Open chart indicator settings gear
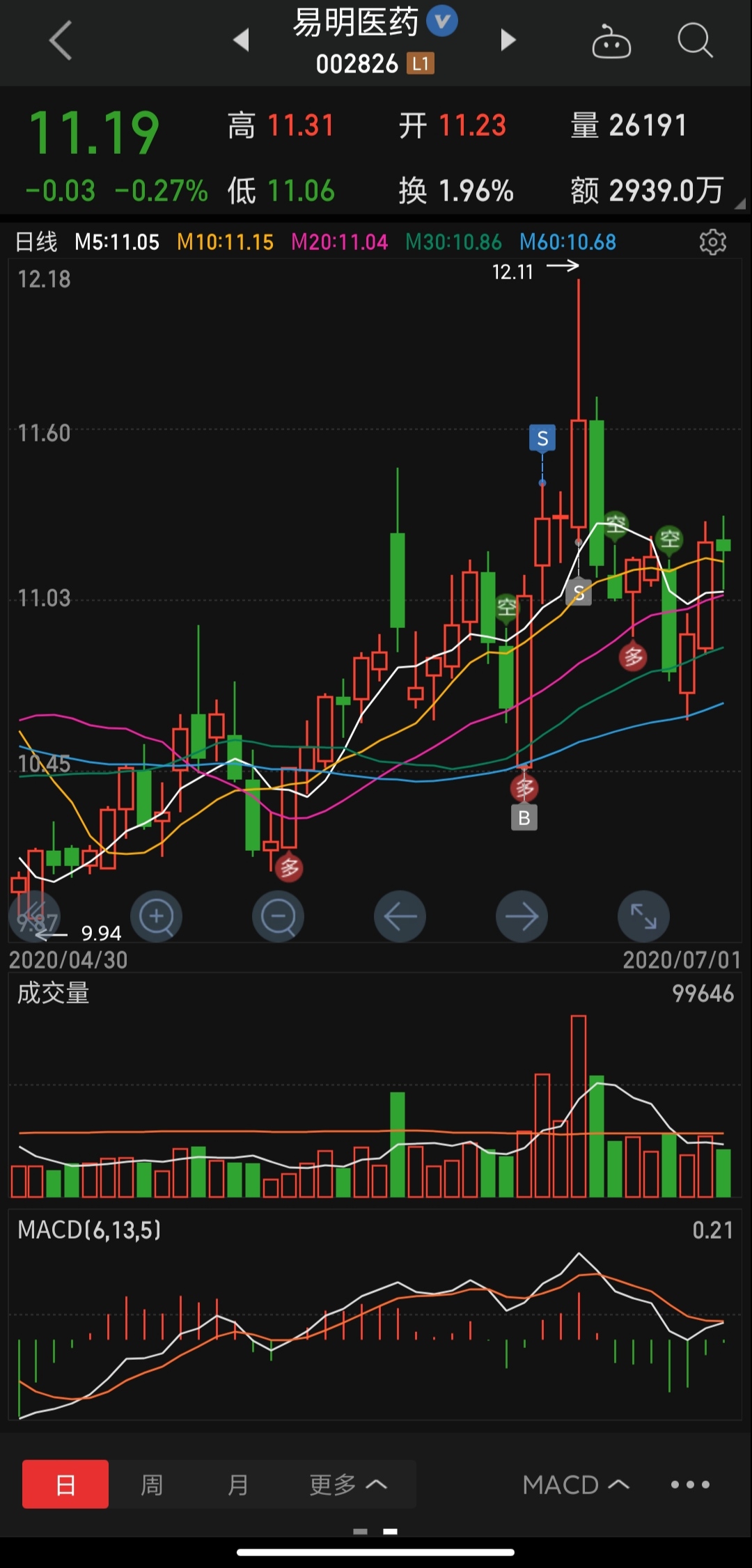The image size is (752, 1568). tap(712, 242)
